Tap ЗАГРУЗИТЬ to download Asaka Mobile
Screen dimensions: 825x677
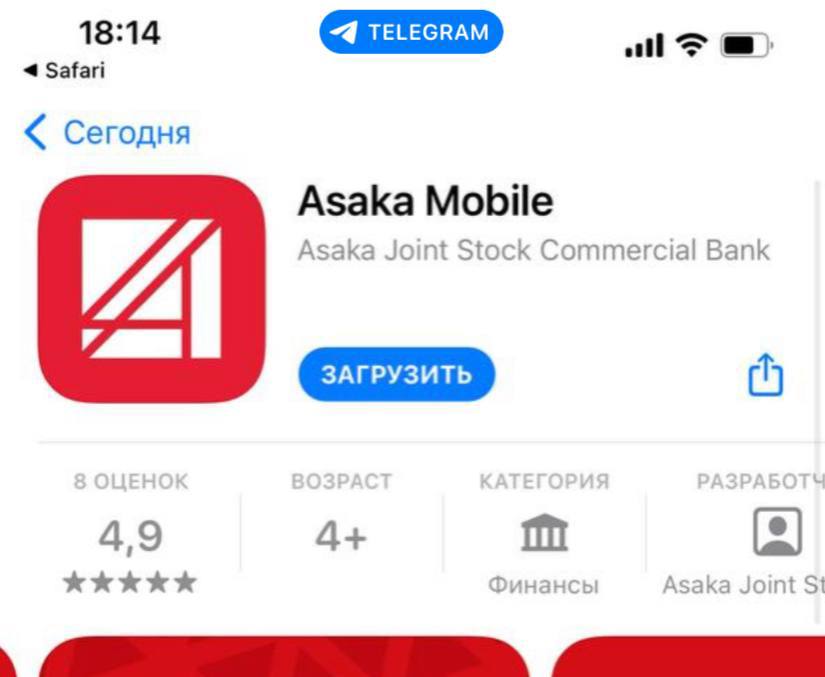point(396,375)
